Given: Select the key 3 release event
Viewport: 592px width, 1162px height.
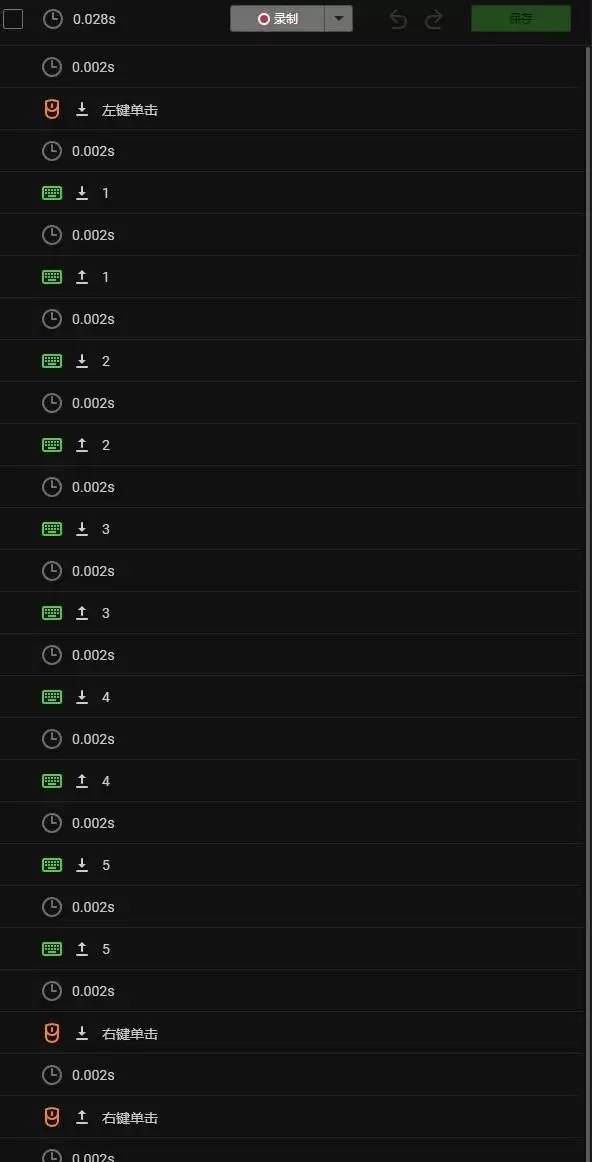Looking at the screenshot, I should pyautogui.click(x=290, y=613).
